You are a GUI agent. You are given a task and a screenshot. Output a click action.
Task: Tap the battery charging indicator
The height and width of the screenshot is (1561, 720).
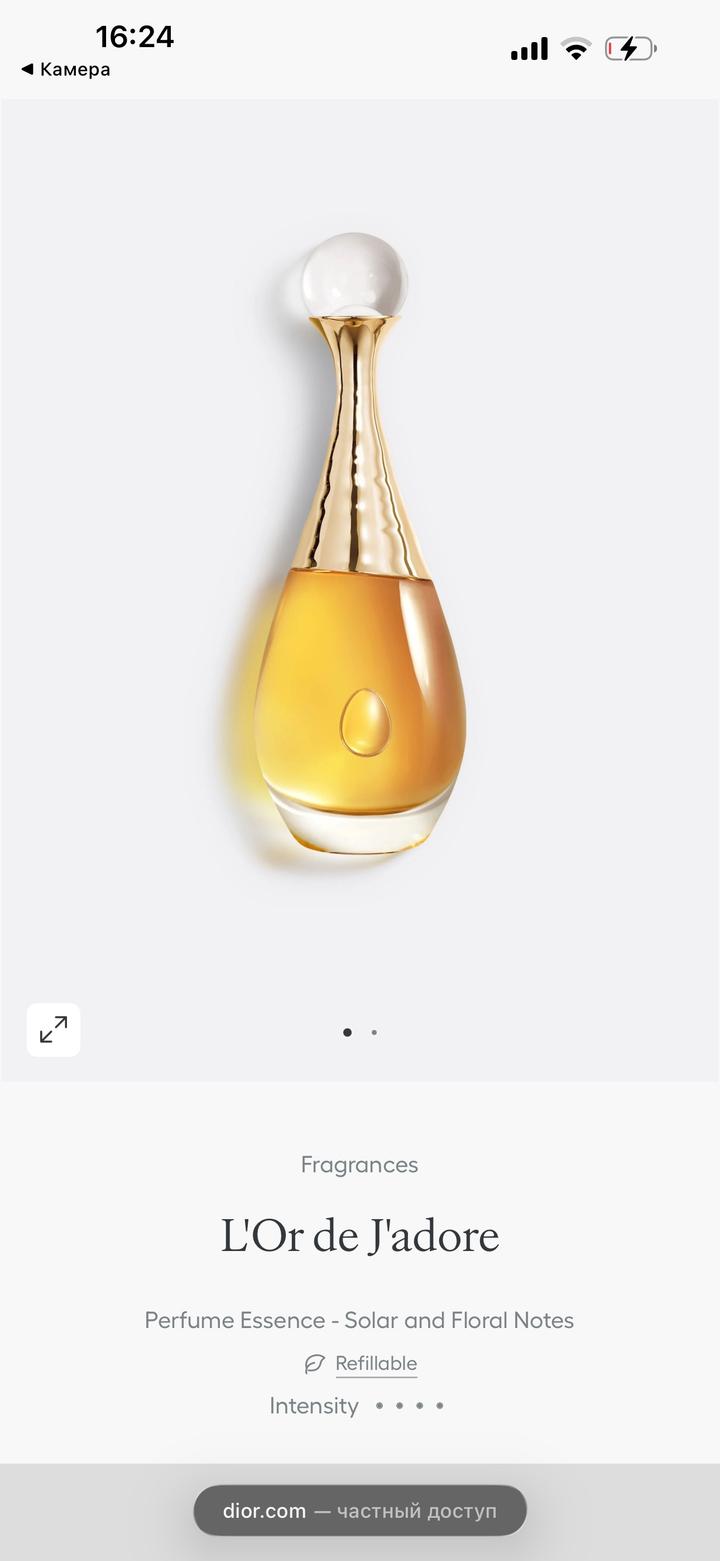click(628, 47)
